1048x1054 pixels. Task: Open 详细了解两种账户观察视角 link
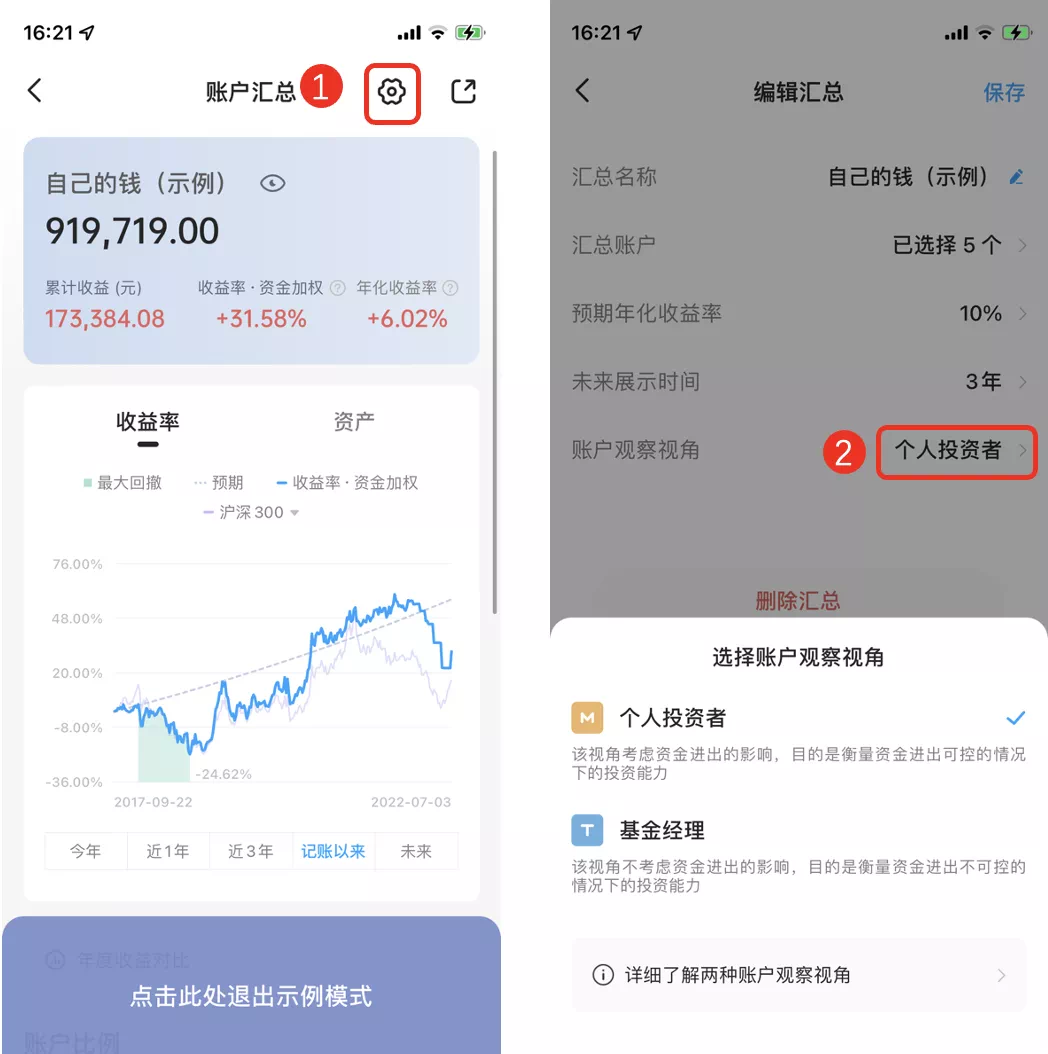pos(798,975)
